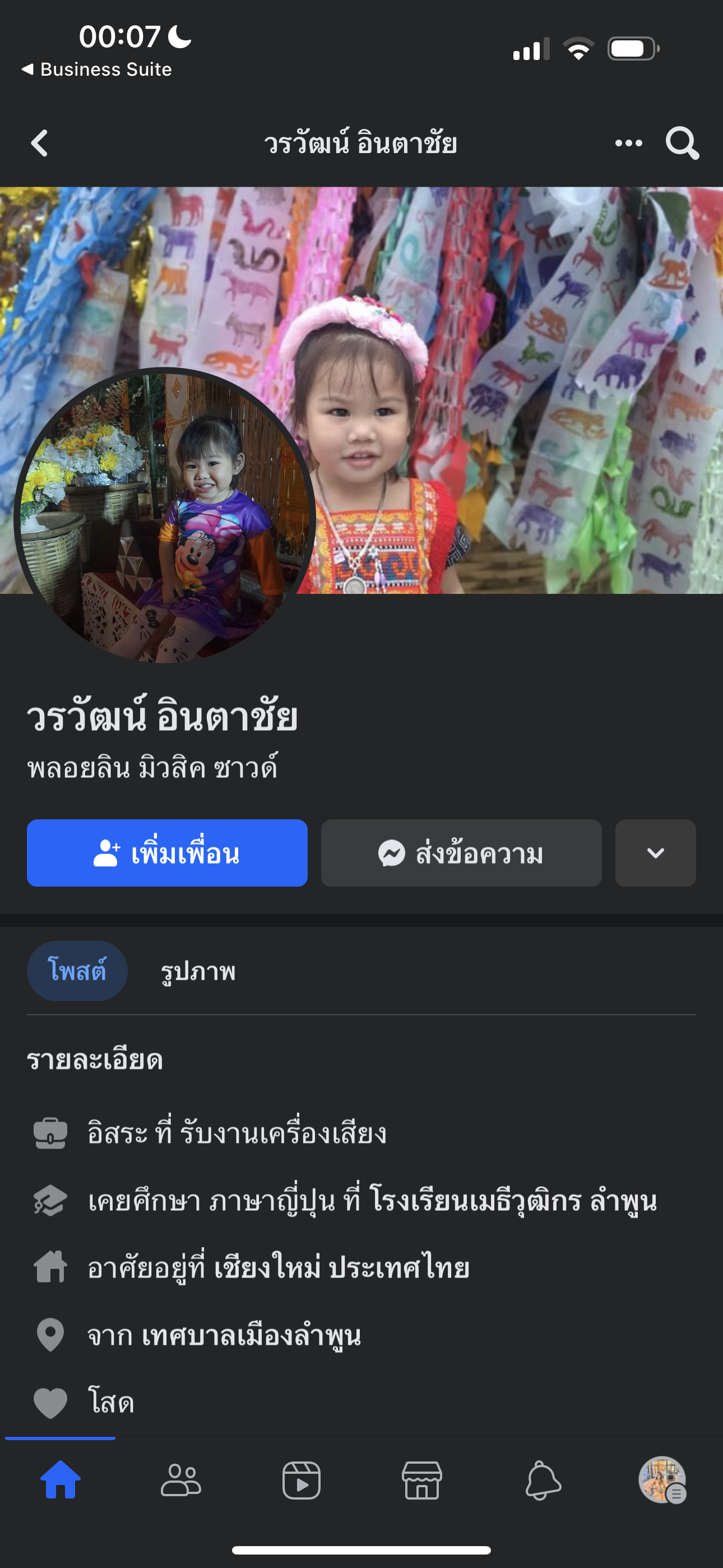Screen dimensions: 723x1568
Task: Open current city เชียงใหม่ ประเทศไทย
Action: pos(341,1268)
